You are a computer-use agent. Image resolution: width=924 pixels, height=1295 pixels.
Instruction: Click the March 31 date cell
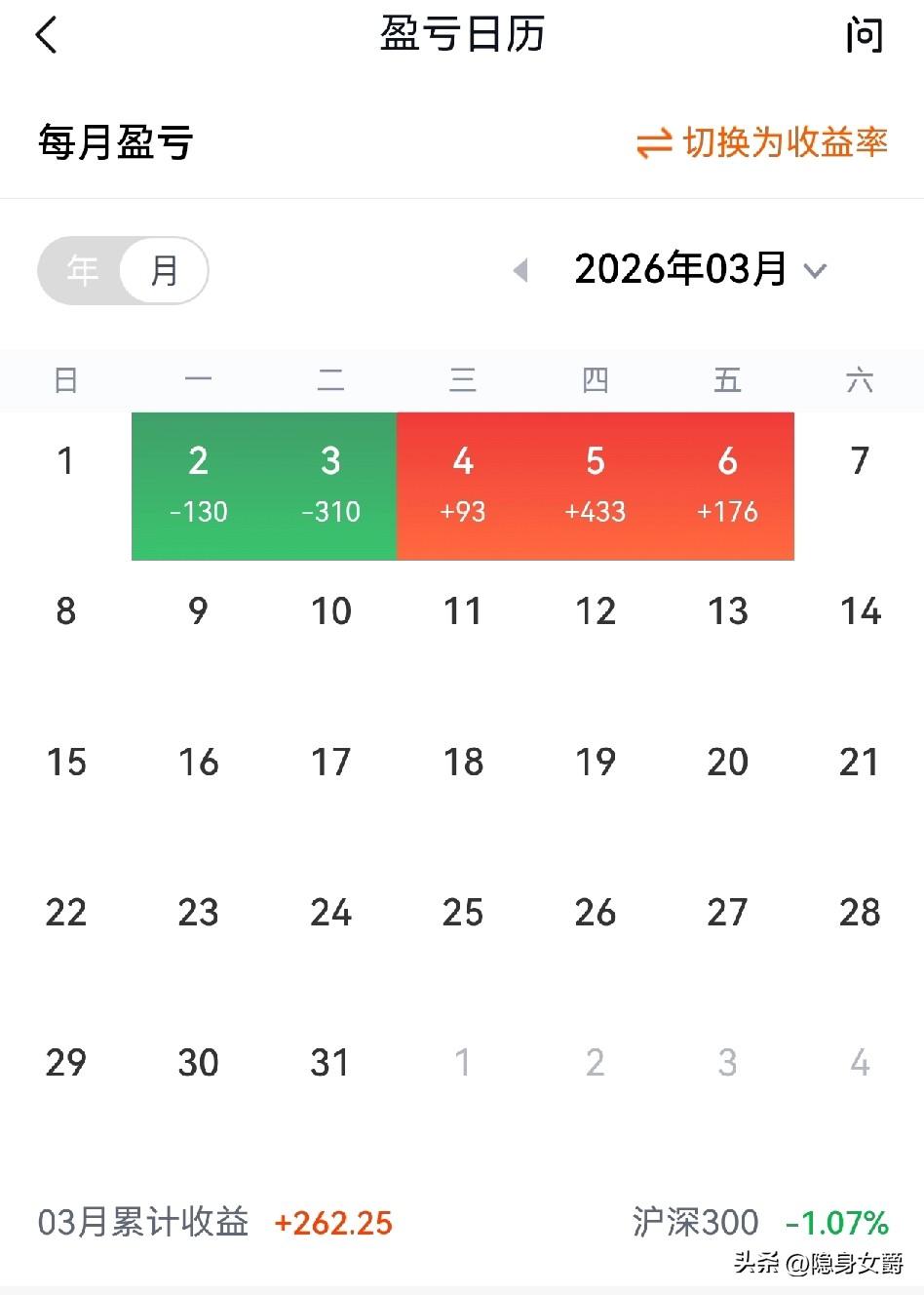(x=330, y=1063)
